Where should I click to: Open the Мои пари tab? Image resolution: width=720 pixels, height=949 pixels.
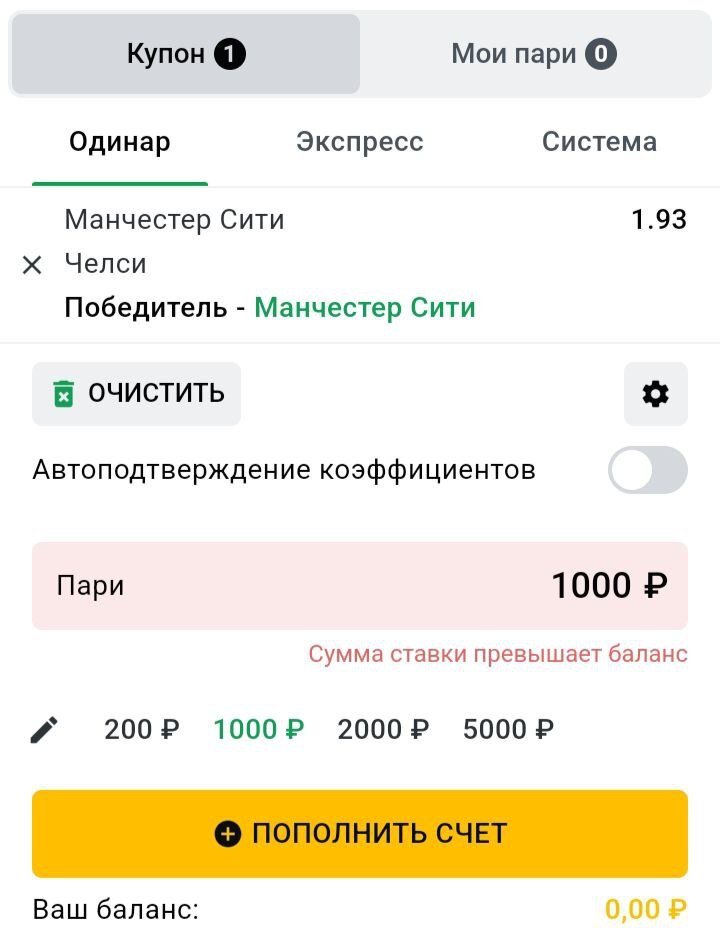coord(534,54)
